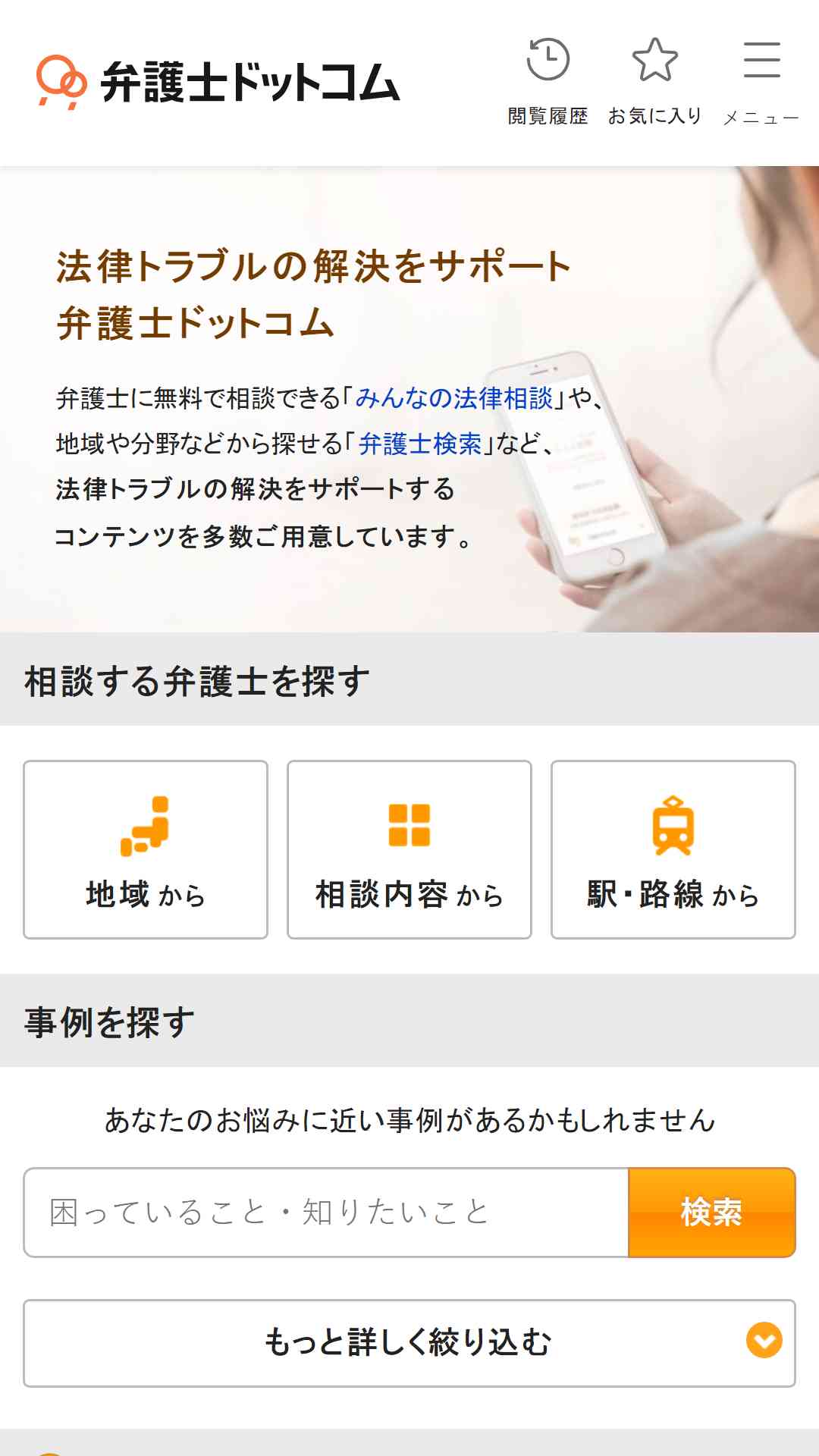Open the 閲覧履歴 browsing history

point(548,81)
